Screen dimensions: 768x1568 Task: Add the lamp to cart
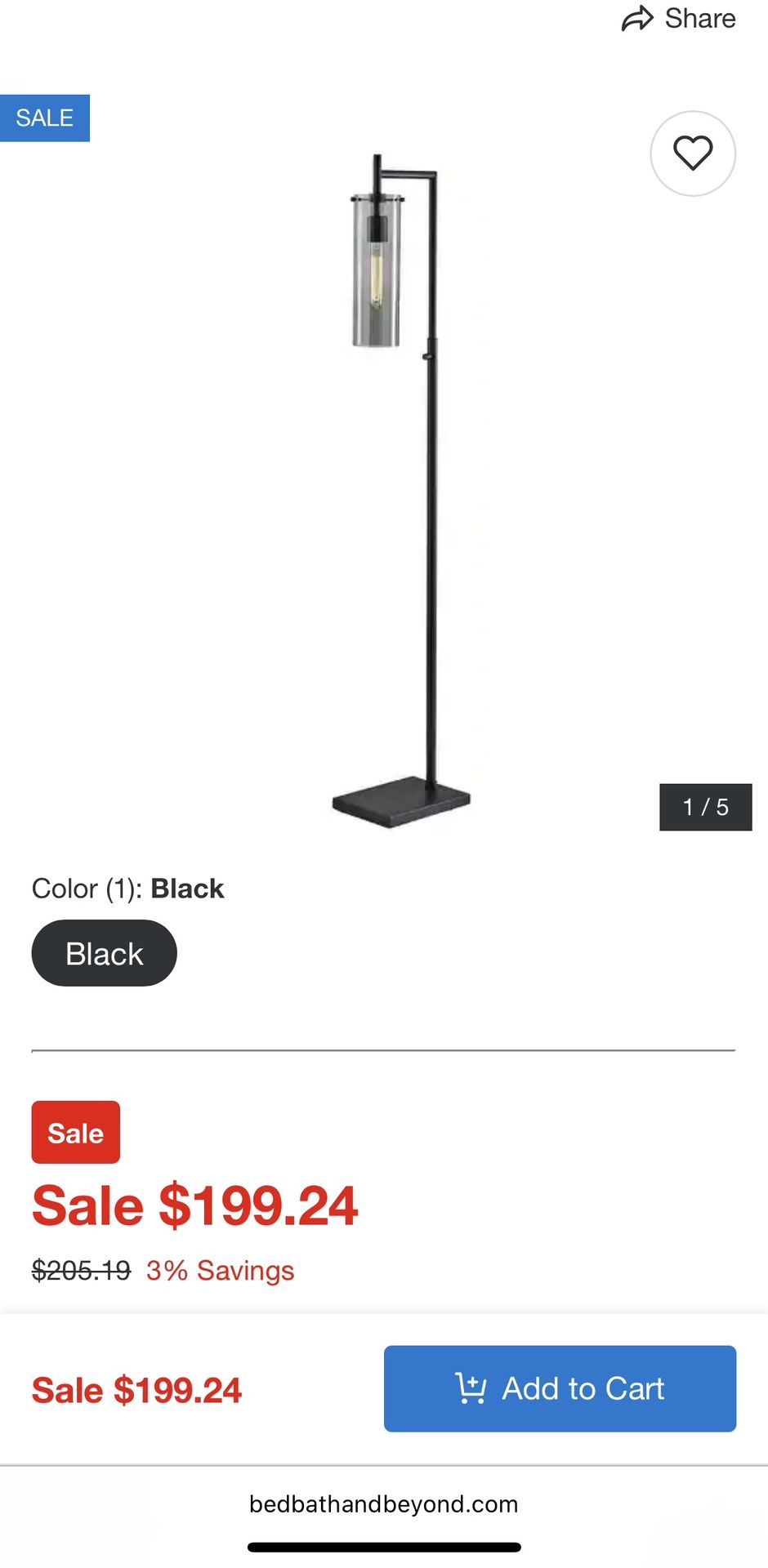[560, 1388]
